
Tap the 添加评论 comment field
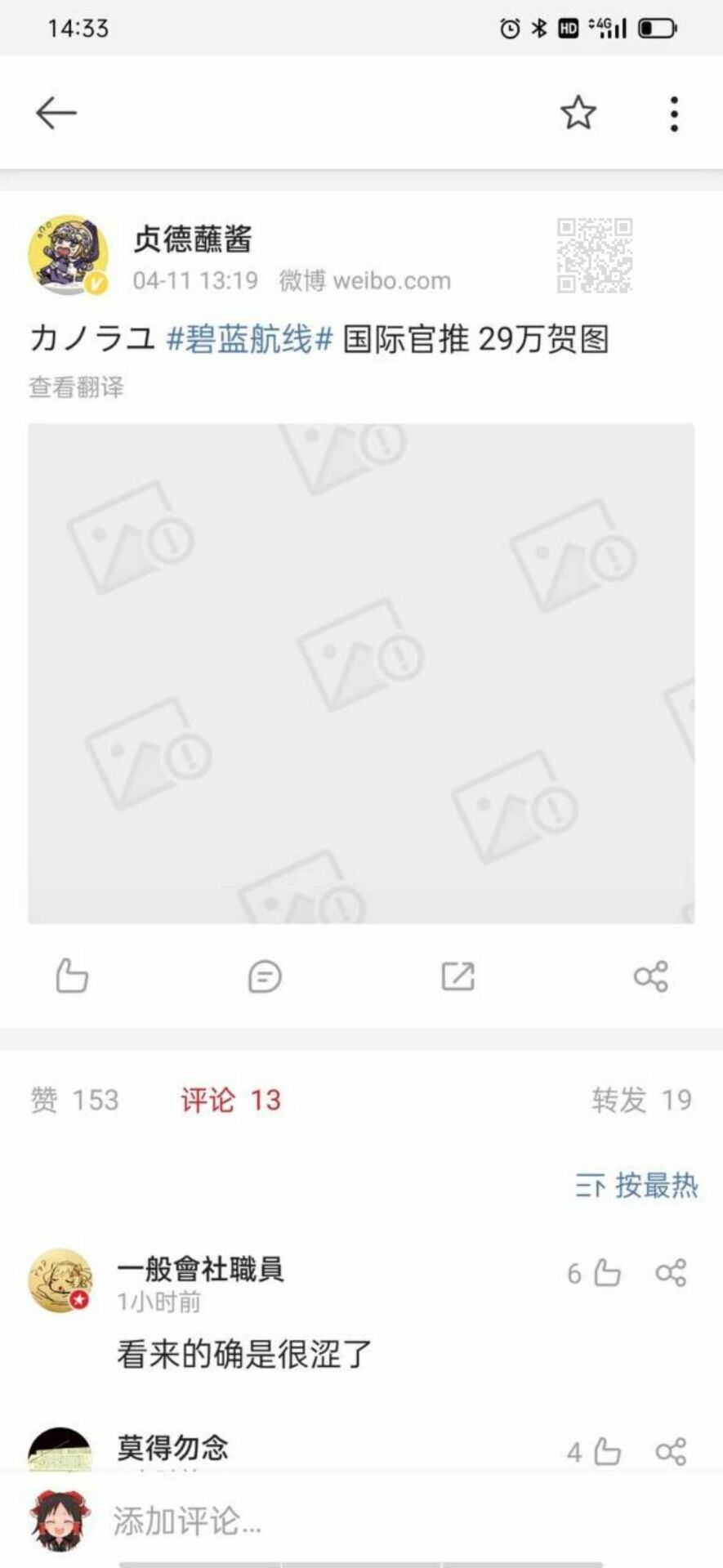click(x=327, y=1521)
